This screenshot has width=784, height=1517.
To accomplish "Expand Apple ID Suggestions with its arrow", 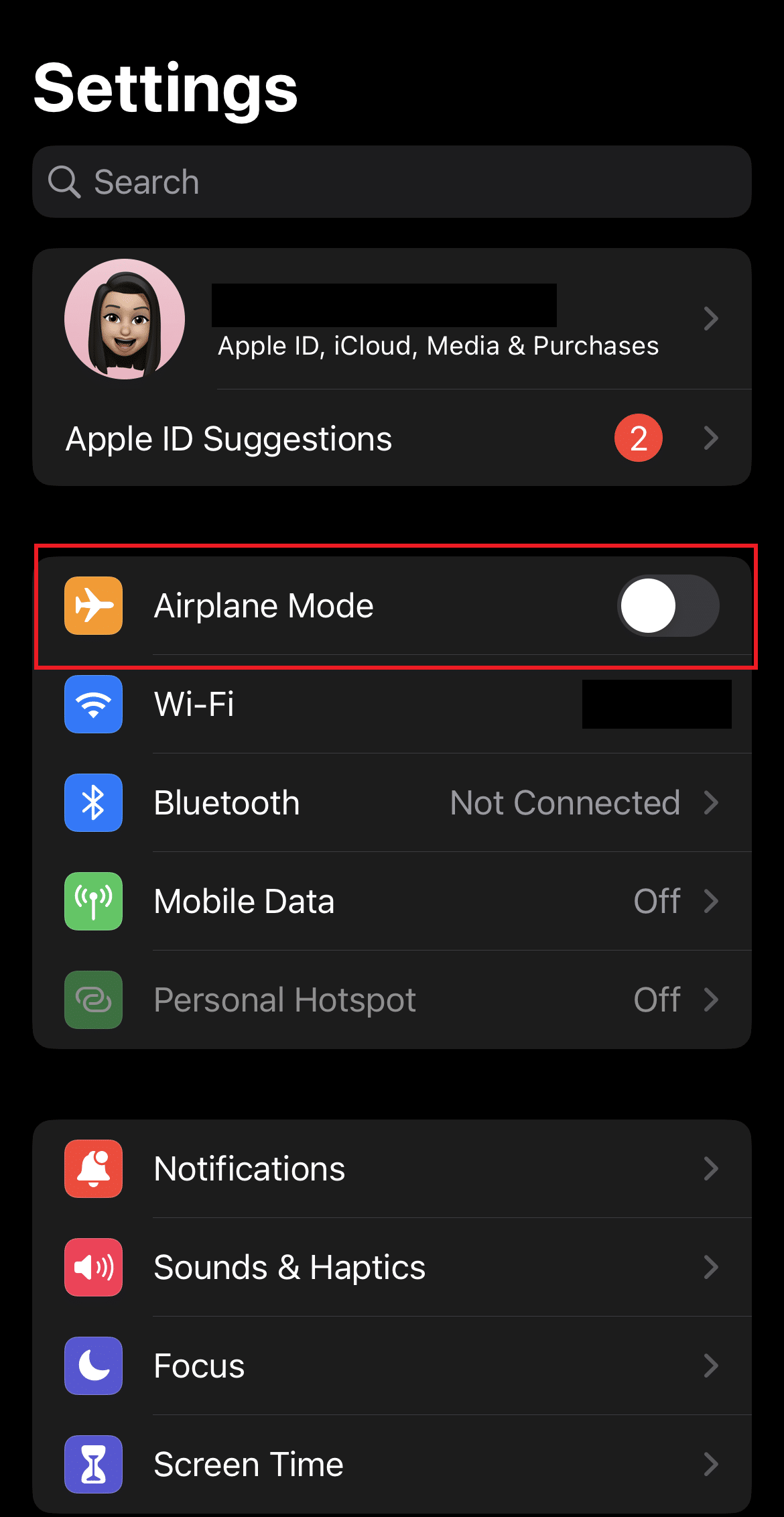I will coord(712,438).
